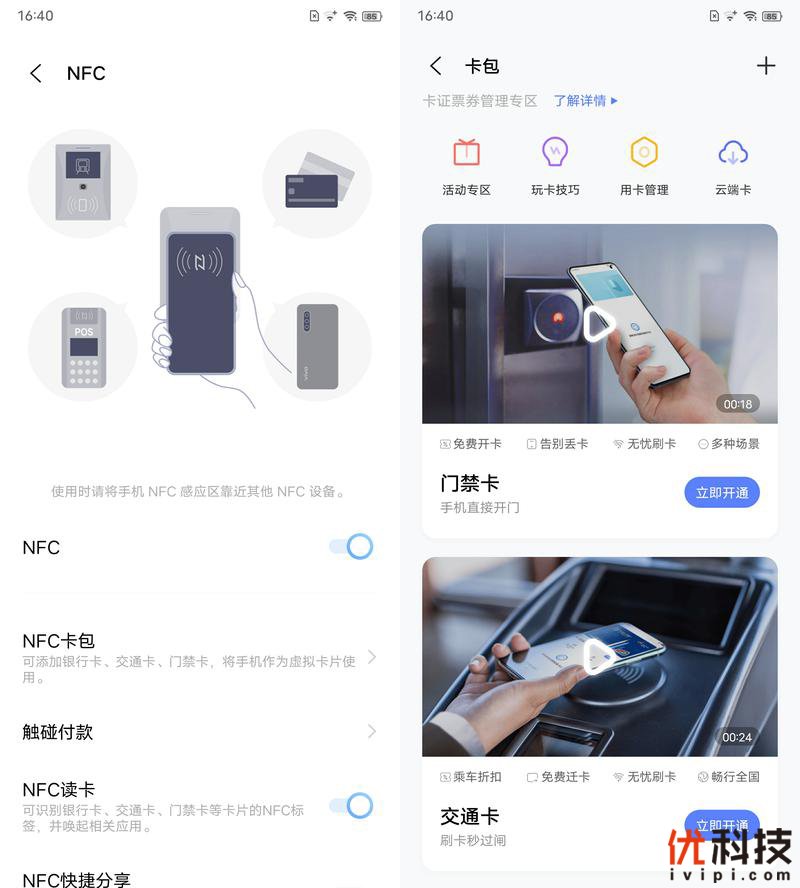Open 活动专区
Viewport: 800px width, 888px height.
click(x=466, y=166)
